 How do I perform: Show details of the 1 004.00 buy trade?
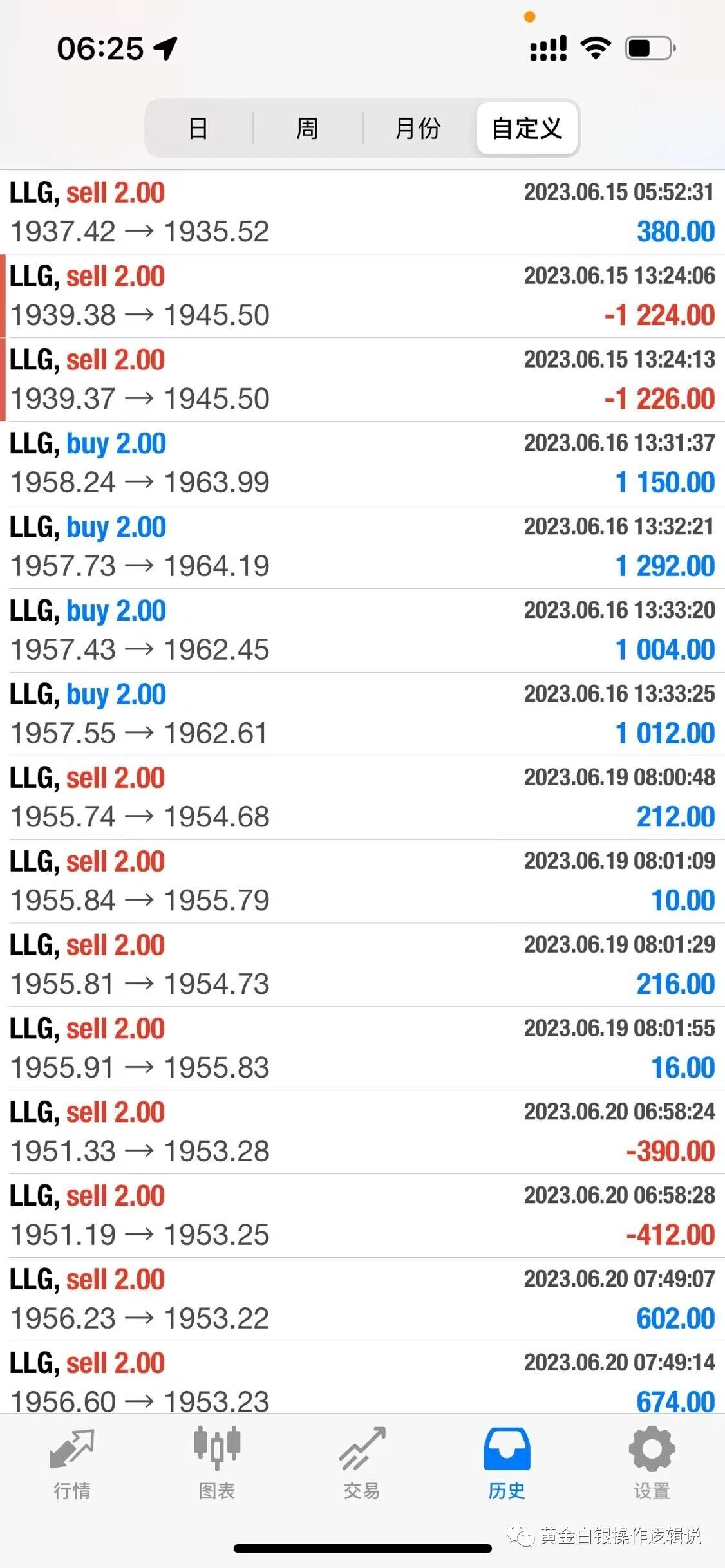click(362, 631)
